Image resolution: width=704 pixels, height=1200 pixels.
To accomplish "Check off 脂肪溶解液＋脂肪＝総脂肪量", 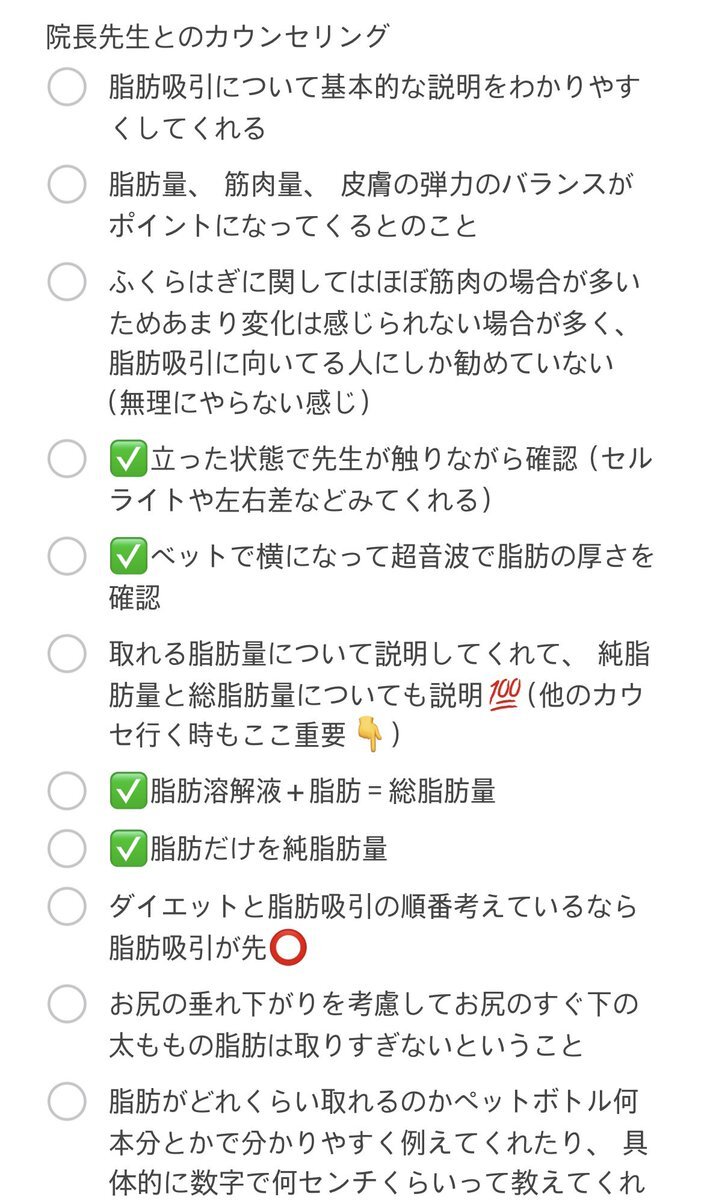I will [67, 791].
